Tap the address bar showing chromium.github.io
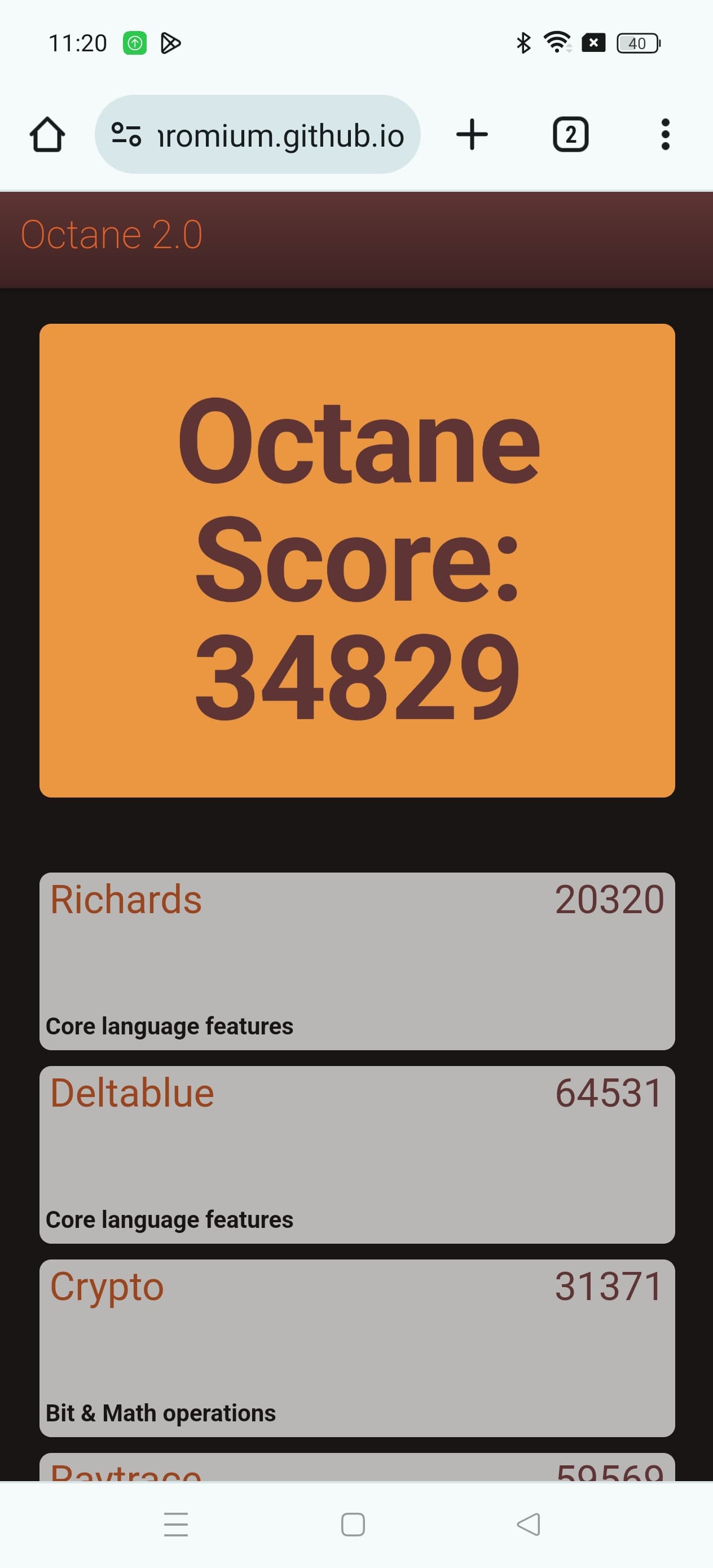 click(x=258, y=135)
